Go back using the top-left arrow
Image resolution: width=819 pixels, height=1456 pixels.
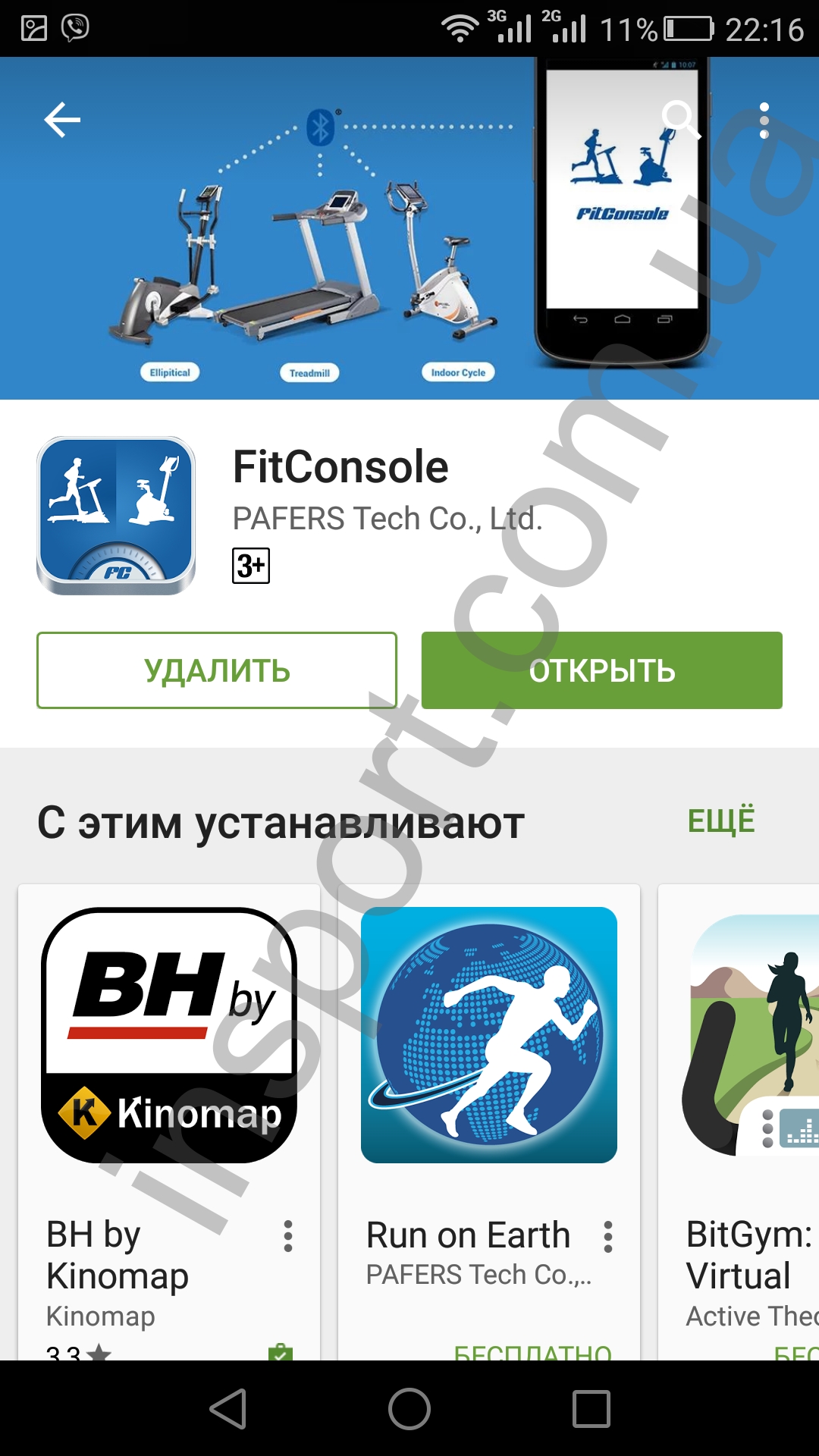[x=62, y=120]
